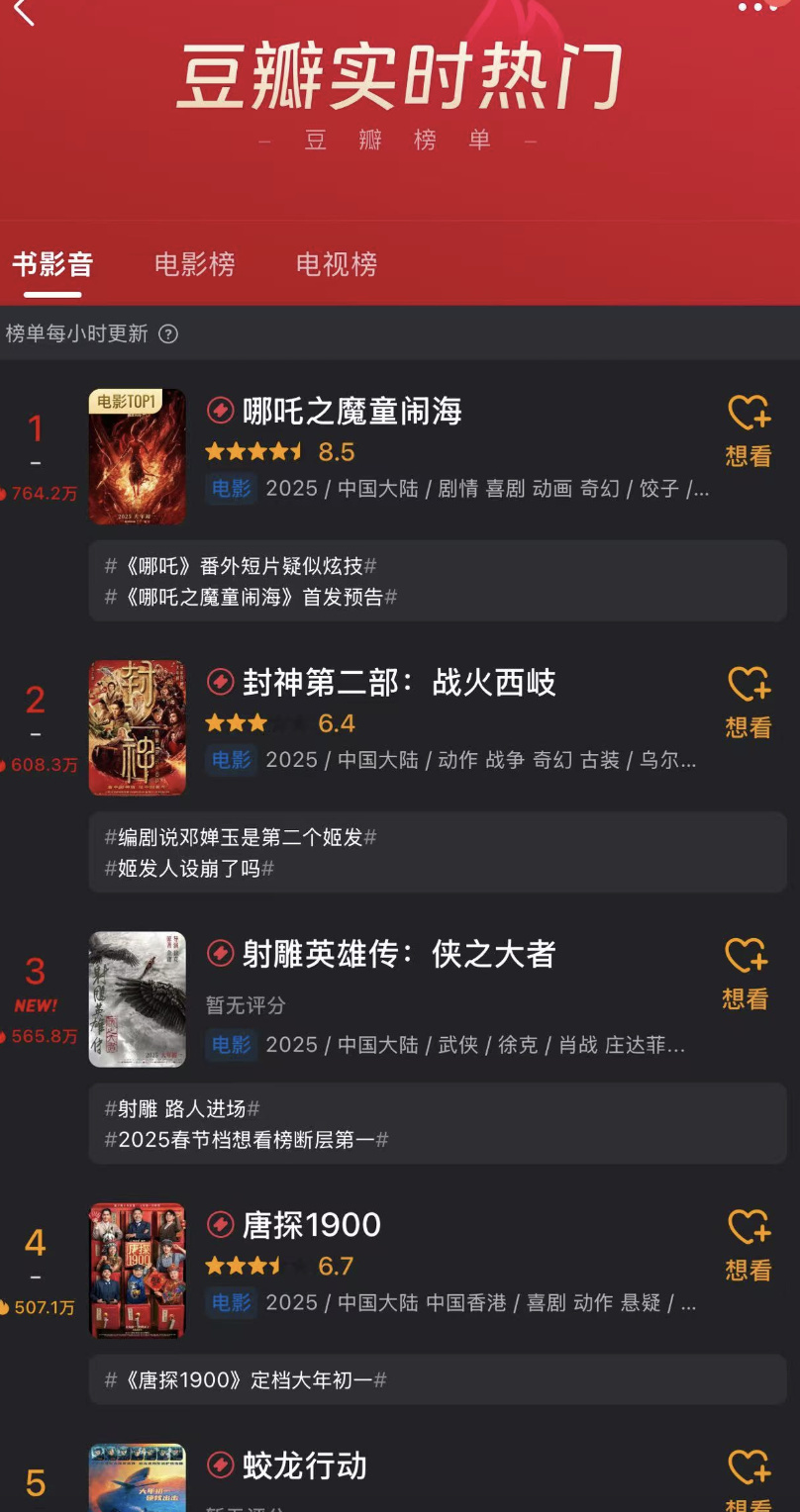Open topic #《哪吒》番外短片疑似炫技#
Viewport: 800px width, 1512px height.
(x=241, y=566)
